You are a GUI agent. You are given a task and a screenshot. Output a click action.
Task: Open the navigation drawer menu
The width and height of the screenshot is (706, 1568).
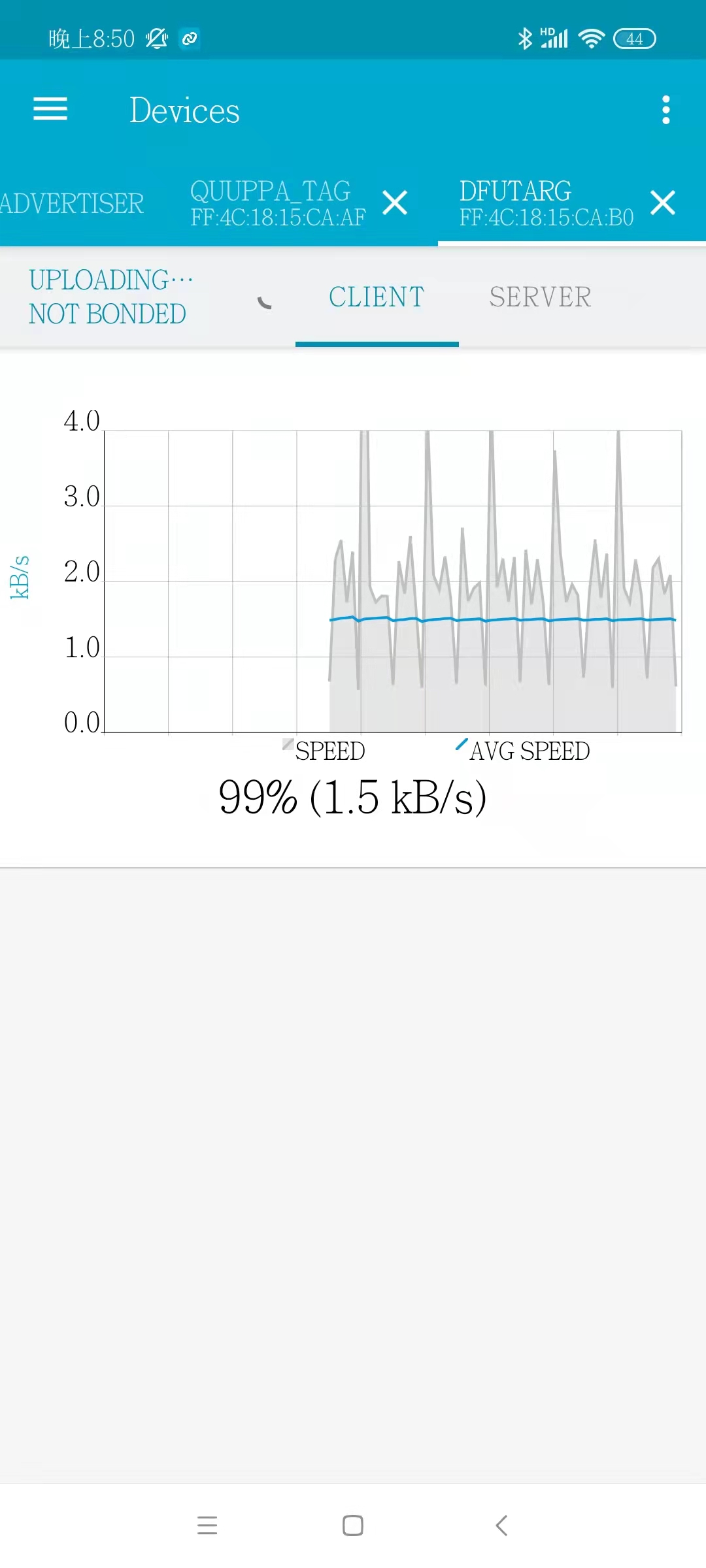click(50, 109)
